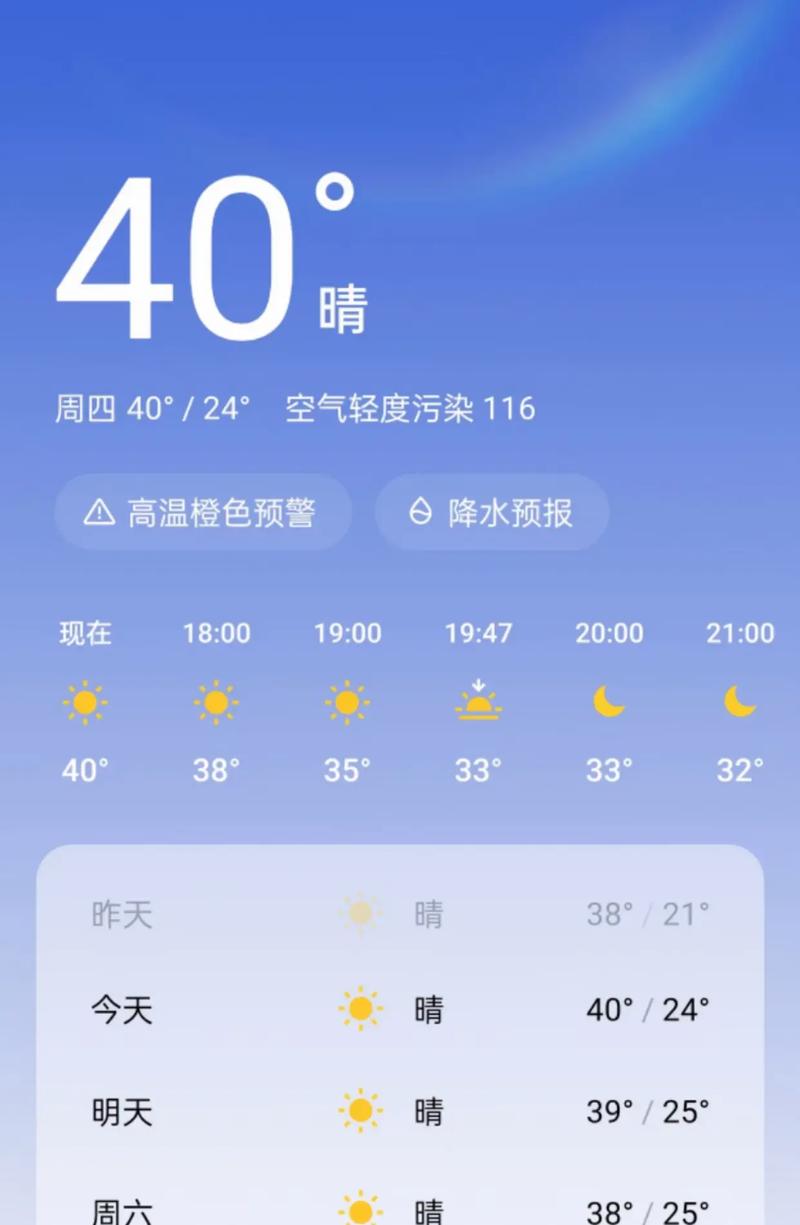800x1225 pixels.
Task: Select the 昨天 forecast row
Action: (400, 911)
